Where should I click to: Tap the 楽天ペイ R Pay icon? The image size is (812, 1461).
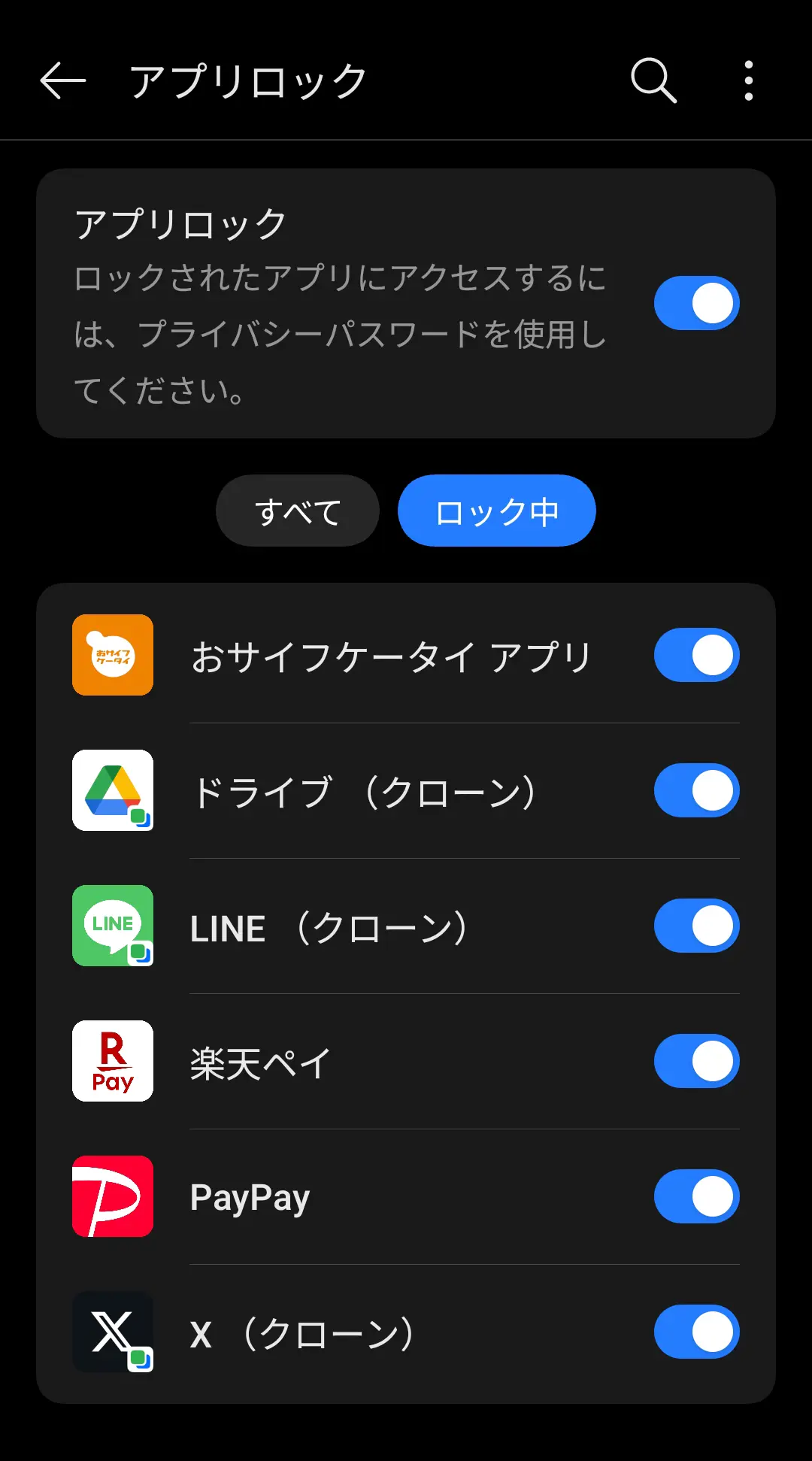[x=112, y=1062]
